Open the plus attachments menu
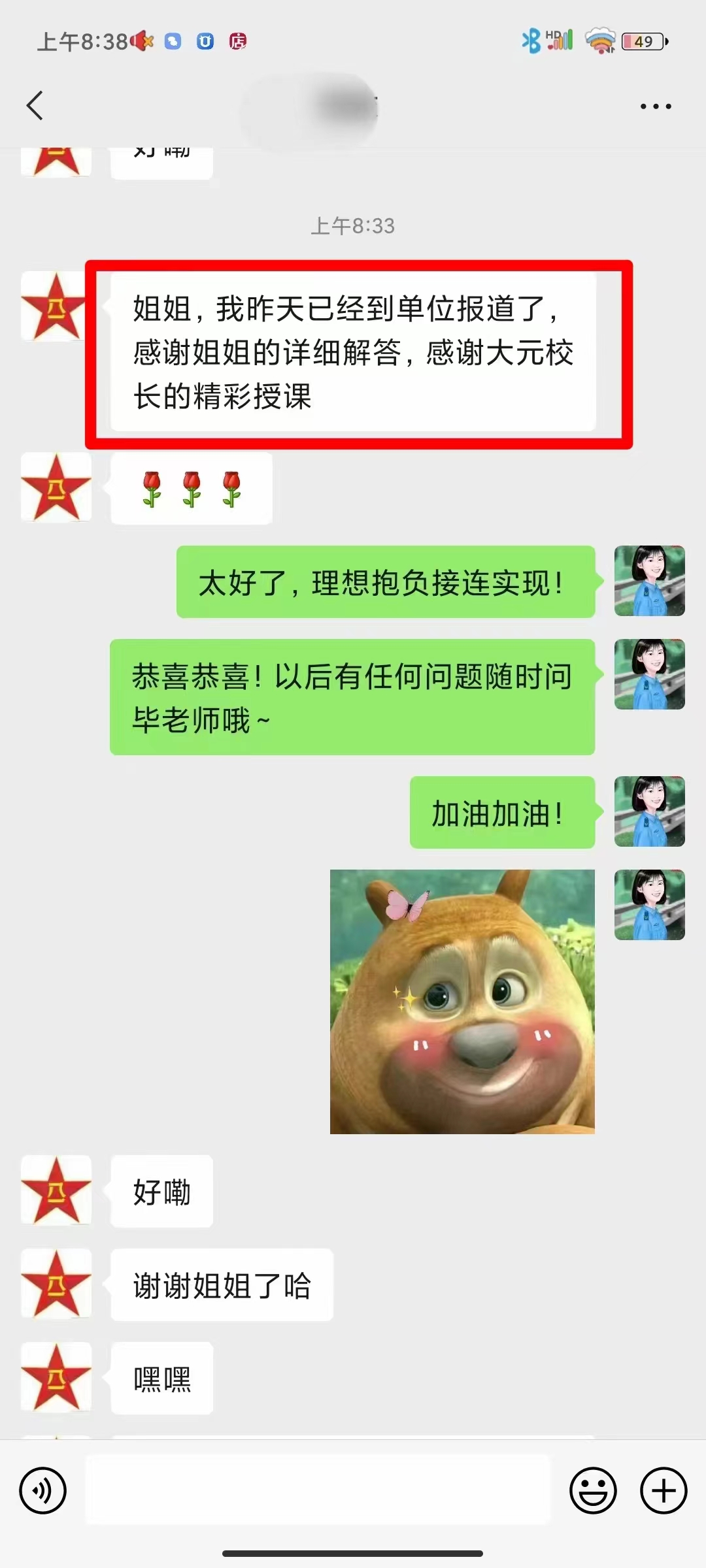Viewport: 706px width, 1568px height. coord(664,1491)
